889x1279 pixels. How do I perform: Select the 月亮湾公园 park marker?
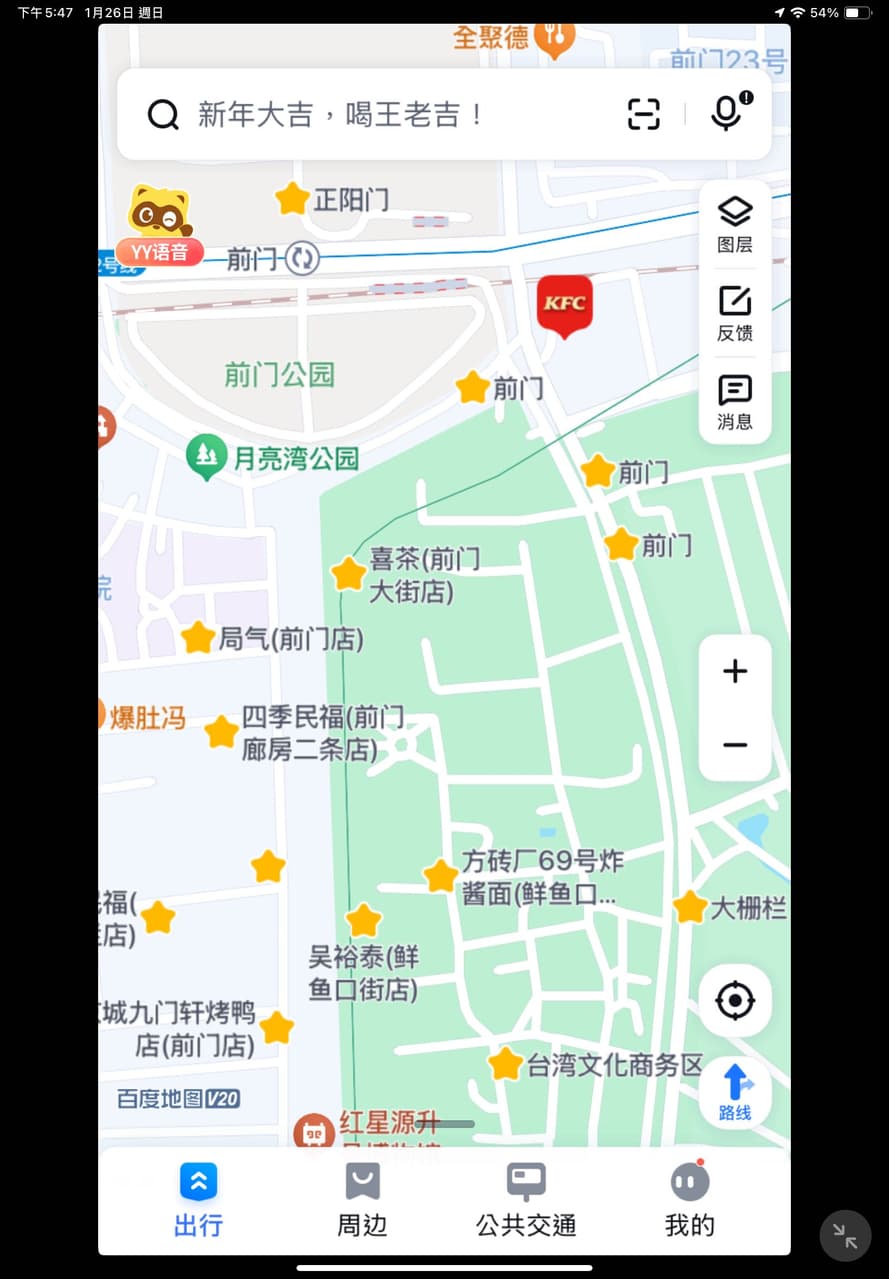pos(207,456)
